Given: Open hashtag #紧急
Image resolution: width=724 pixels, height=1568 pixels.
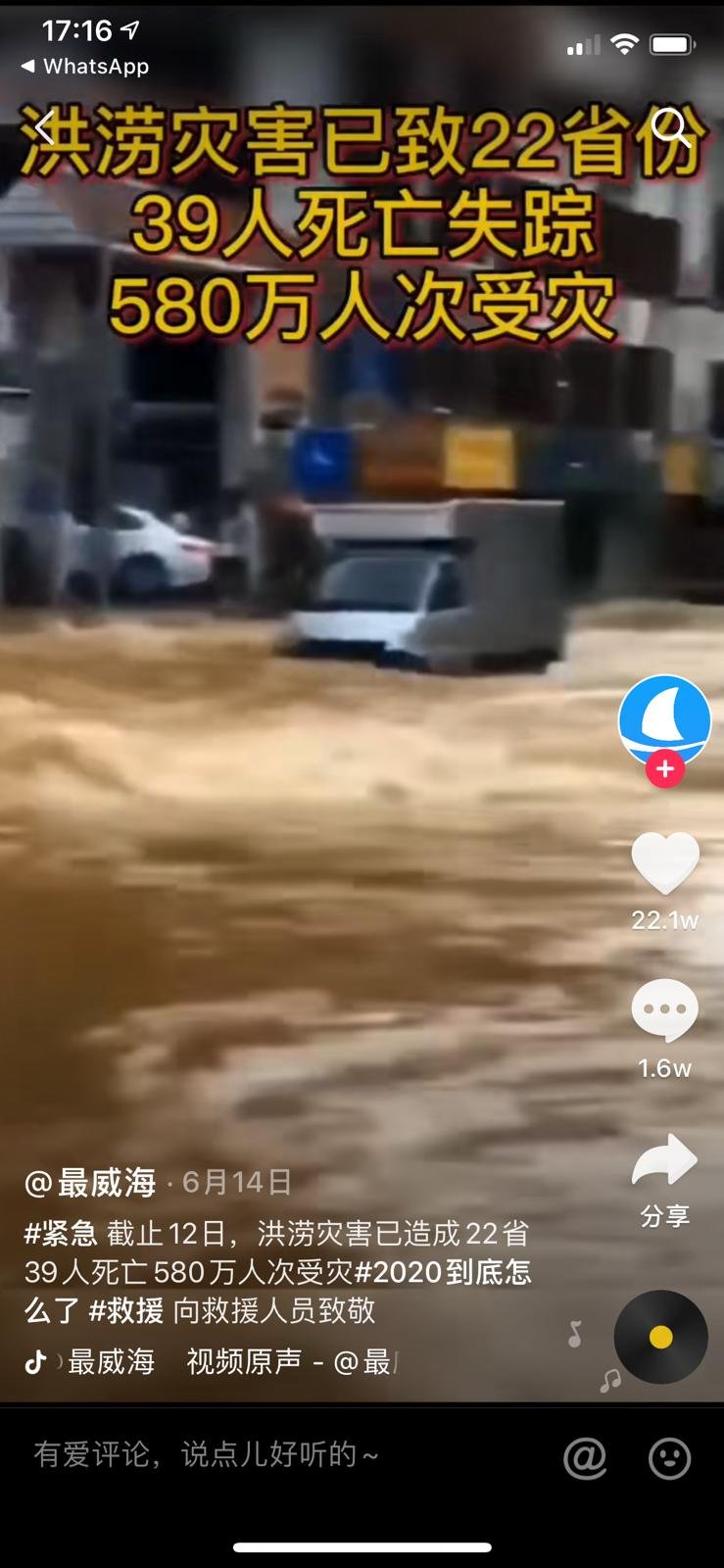Looking at the screenshot, I should (61, 1233).
